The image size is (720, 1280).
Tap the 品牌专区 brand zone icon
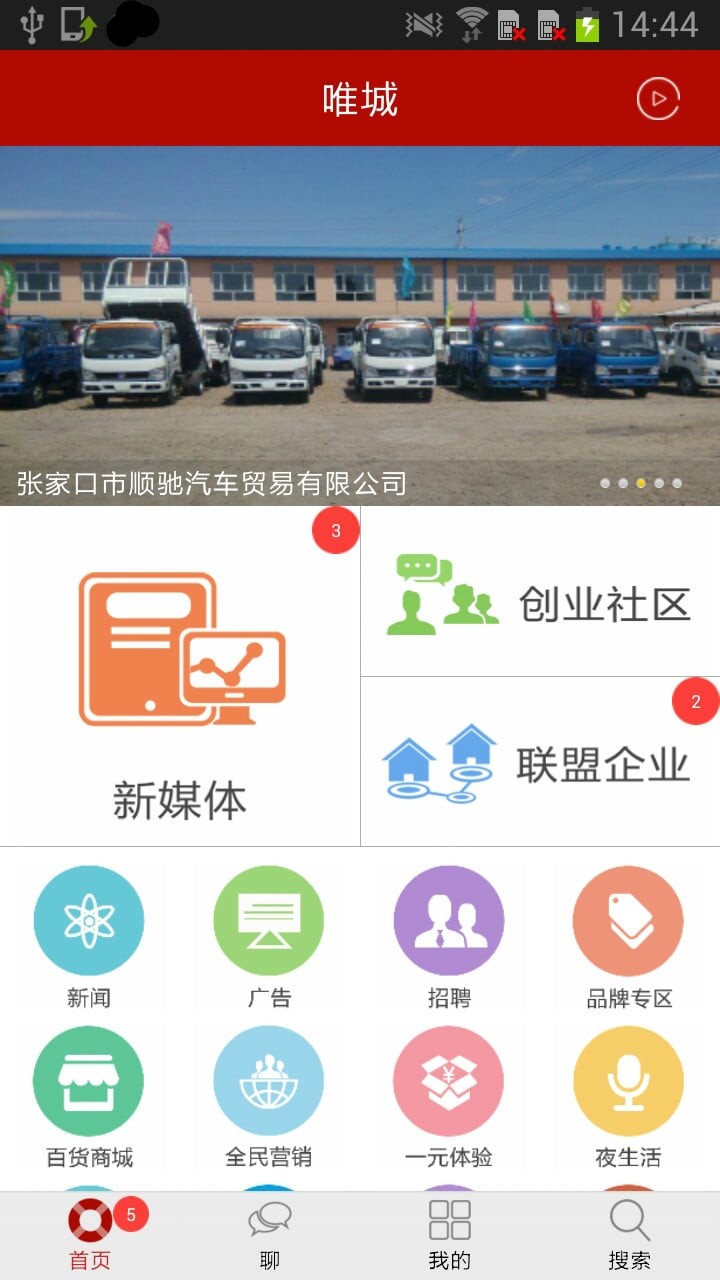pyautogui.click(x=628, y=920)
